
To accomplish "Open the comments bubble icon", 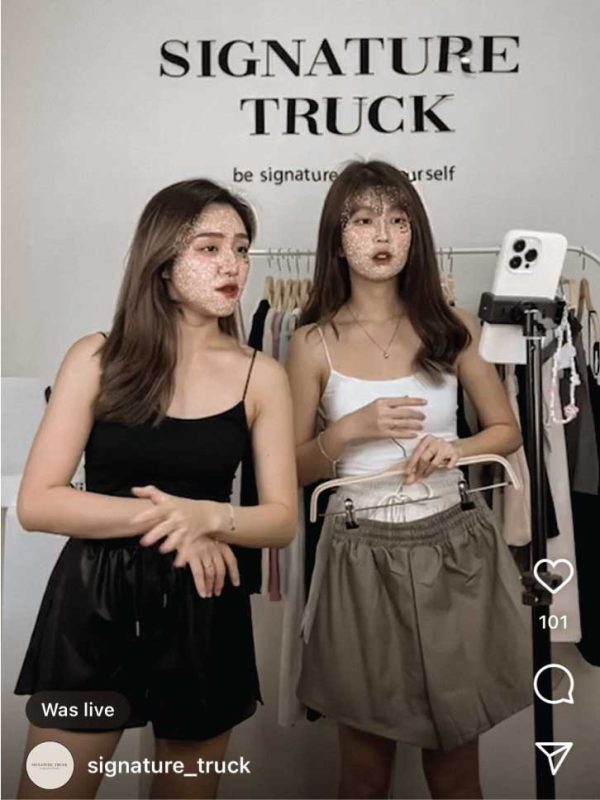I will tap(553, 685).
